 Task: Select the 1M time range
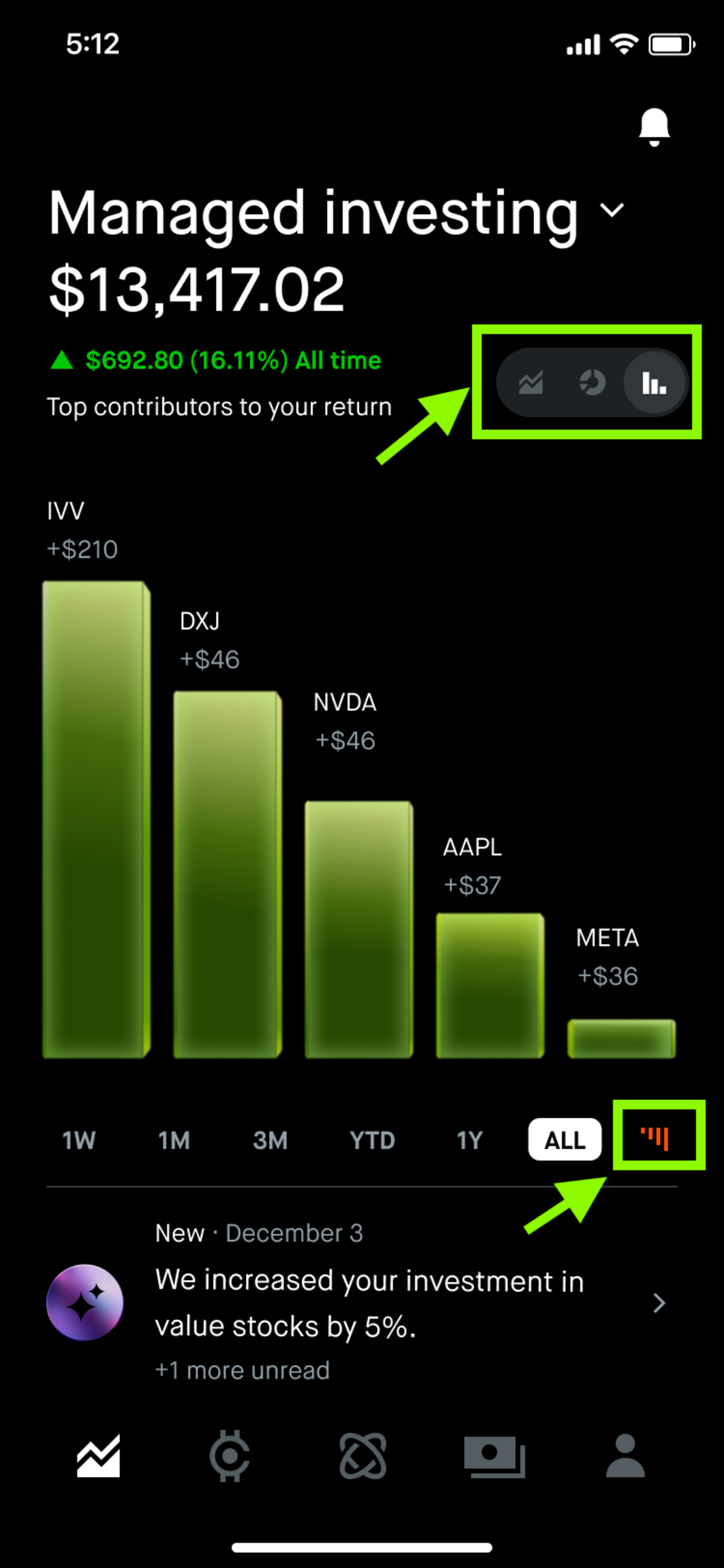[174, 1140]
